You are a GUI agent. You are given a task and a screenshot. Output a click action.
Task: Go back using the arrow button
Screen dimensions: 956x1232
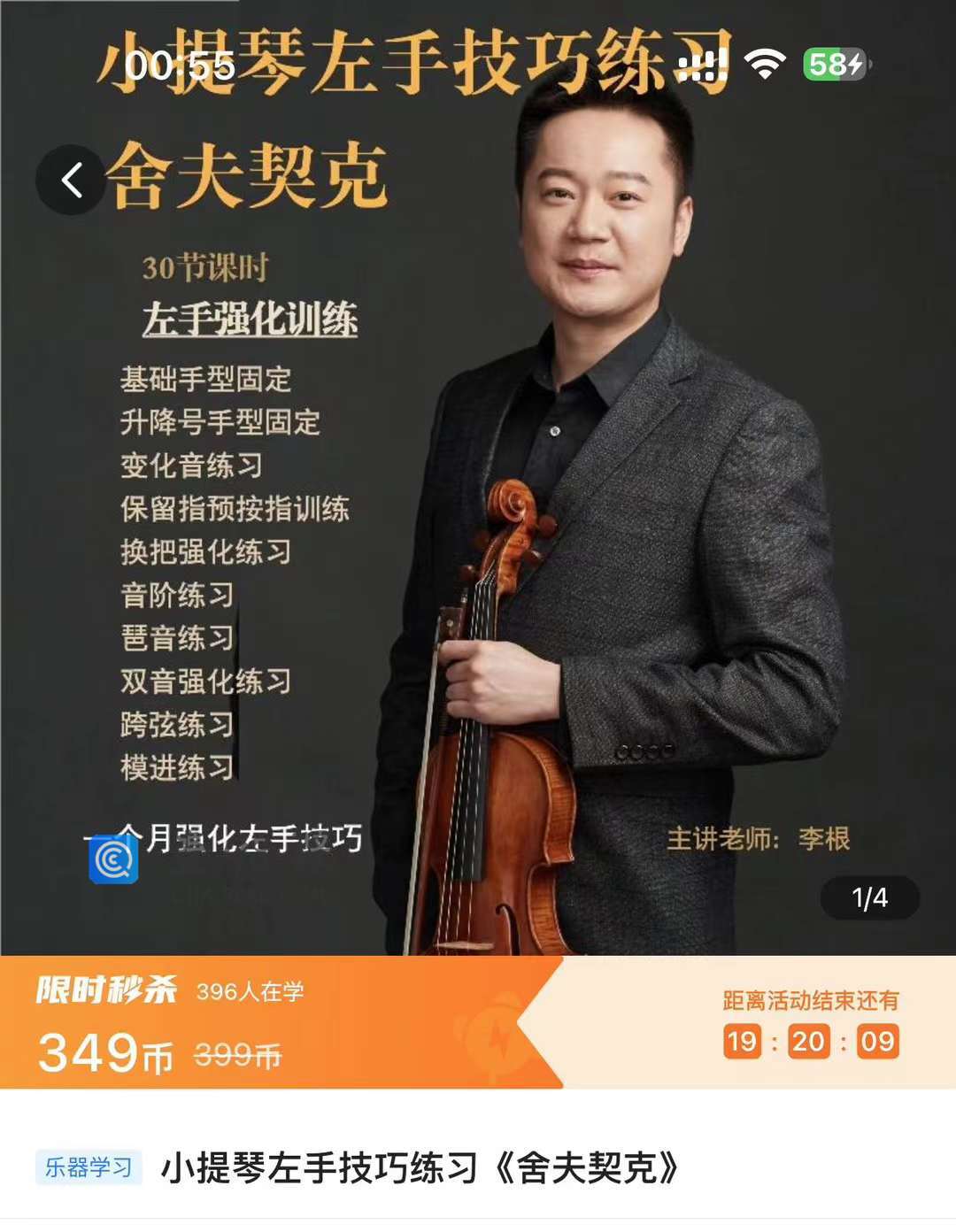click(x=72, y=180)
